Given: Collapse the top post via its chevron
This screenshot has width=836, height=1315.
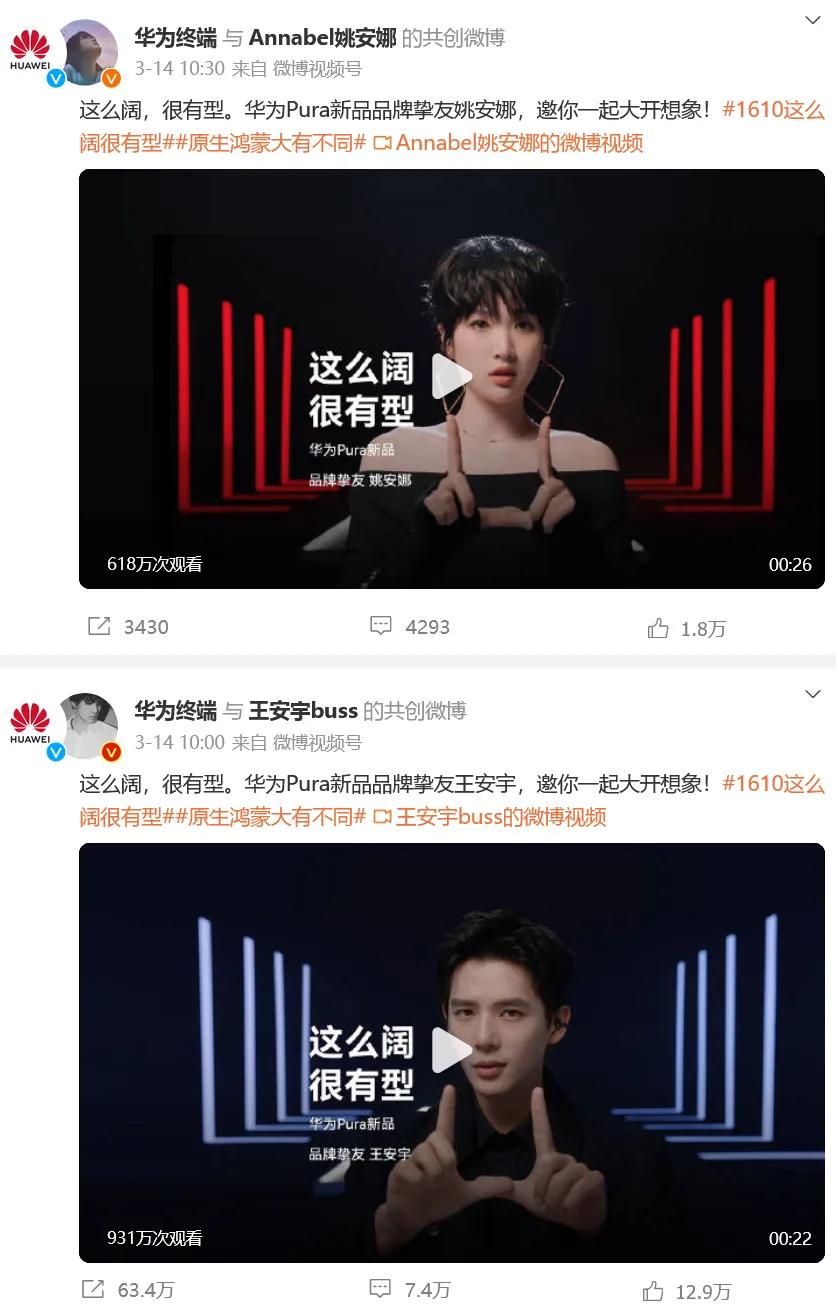Looking at the screenshot, I should point(813,20).
